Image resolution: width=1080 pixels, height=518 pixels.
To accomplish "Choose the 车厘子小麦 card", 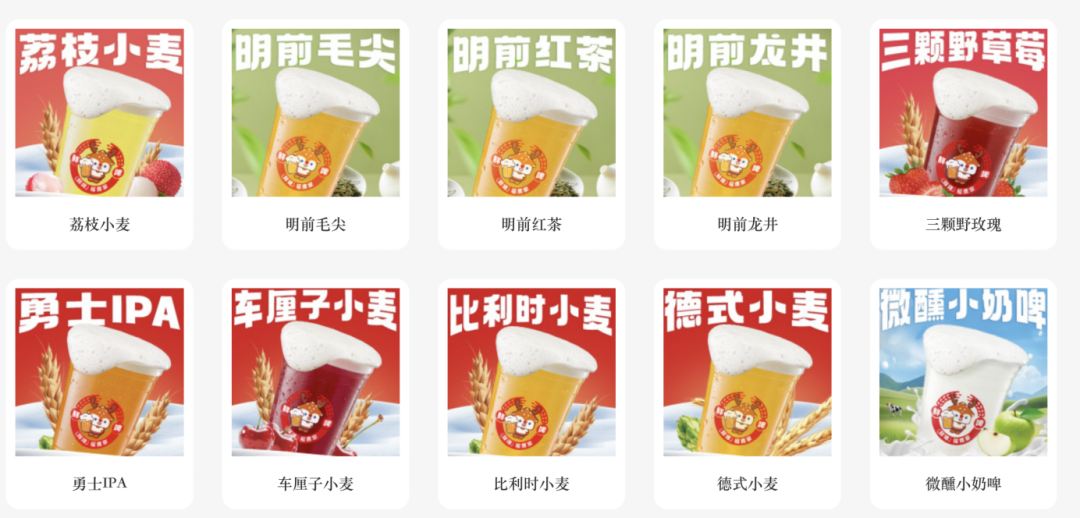I will 315,393.
